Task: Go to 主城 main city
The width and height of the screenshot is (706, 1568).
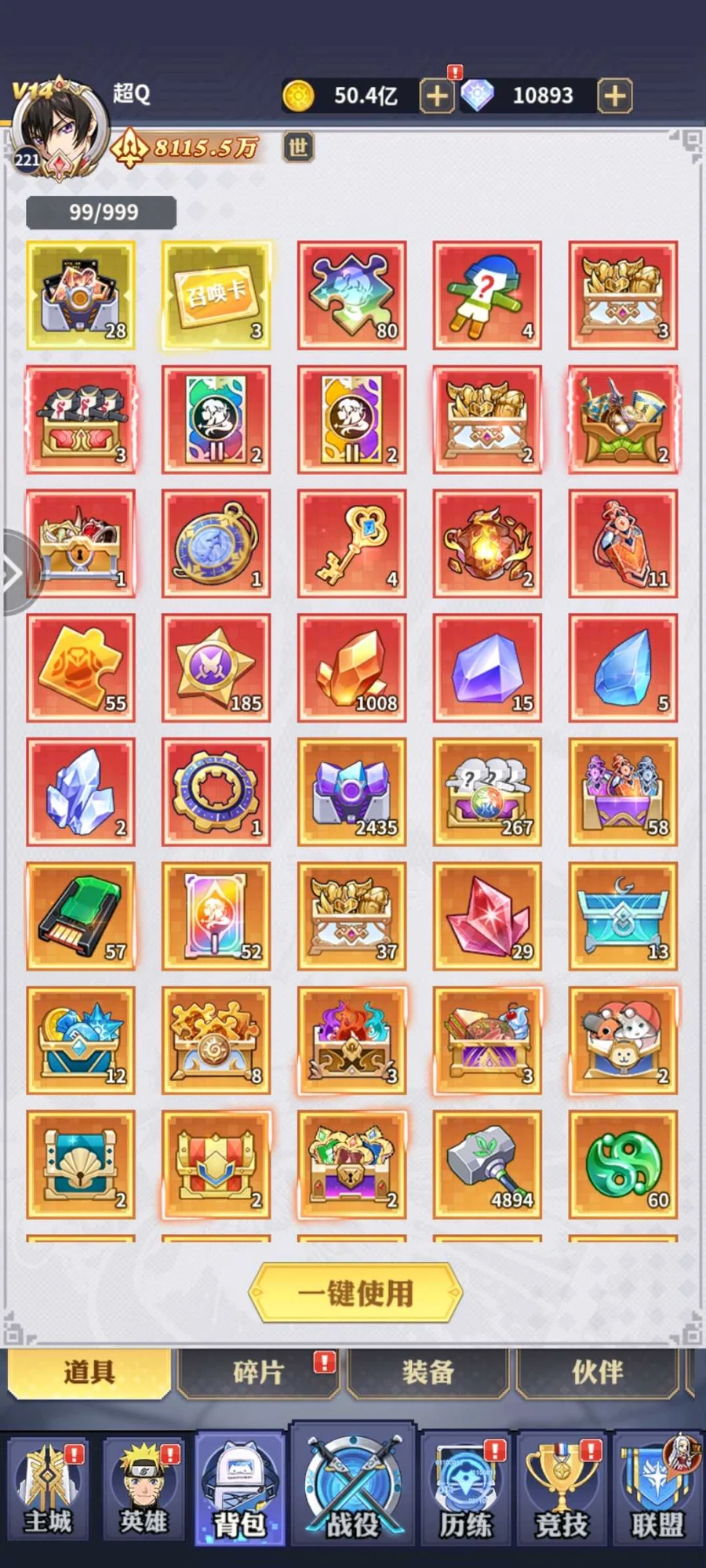Action: pyautogui.click(x=48, y=1491)
